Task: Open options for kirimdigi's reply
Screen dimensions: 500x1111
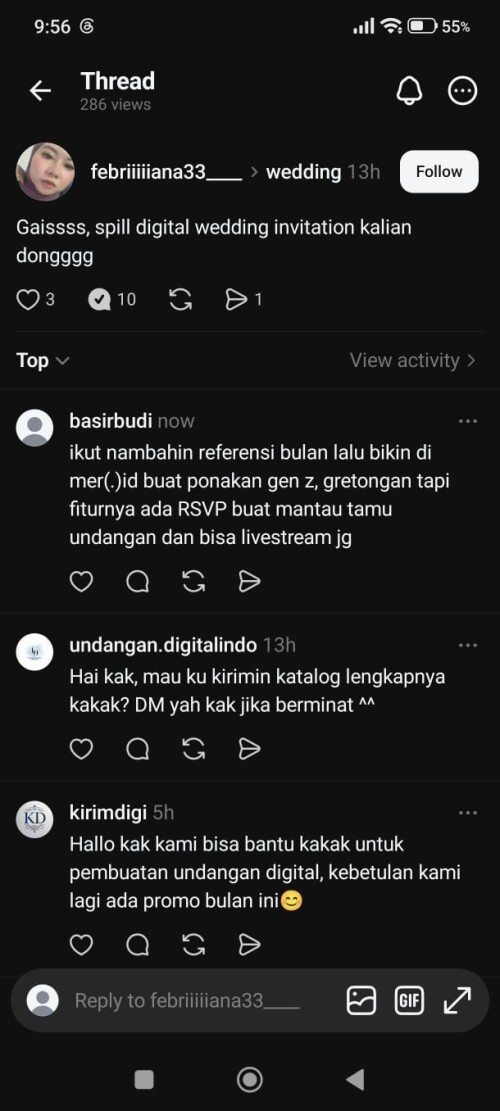Action: 468,813
